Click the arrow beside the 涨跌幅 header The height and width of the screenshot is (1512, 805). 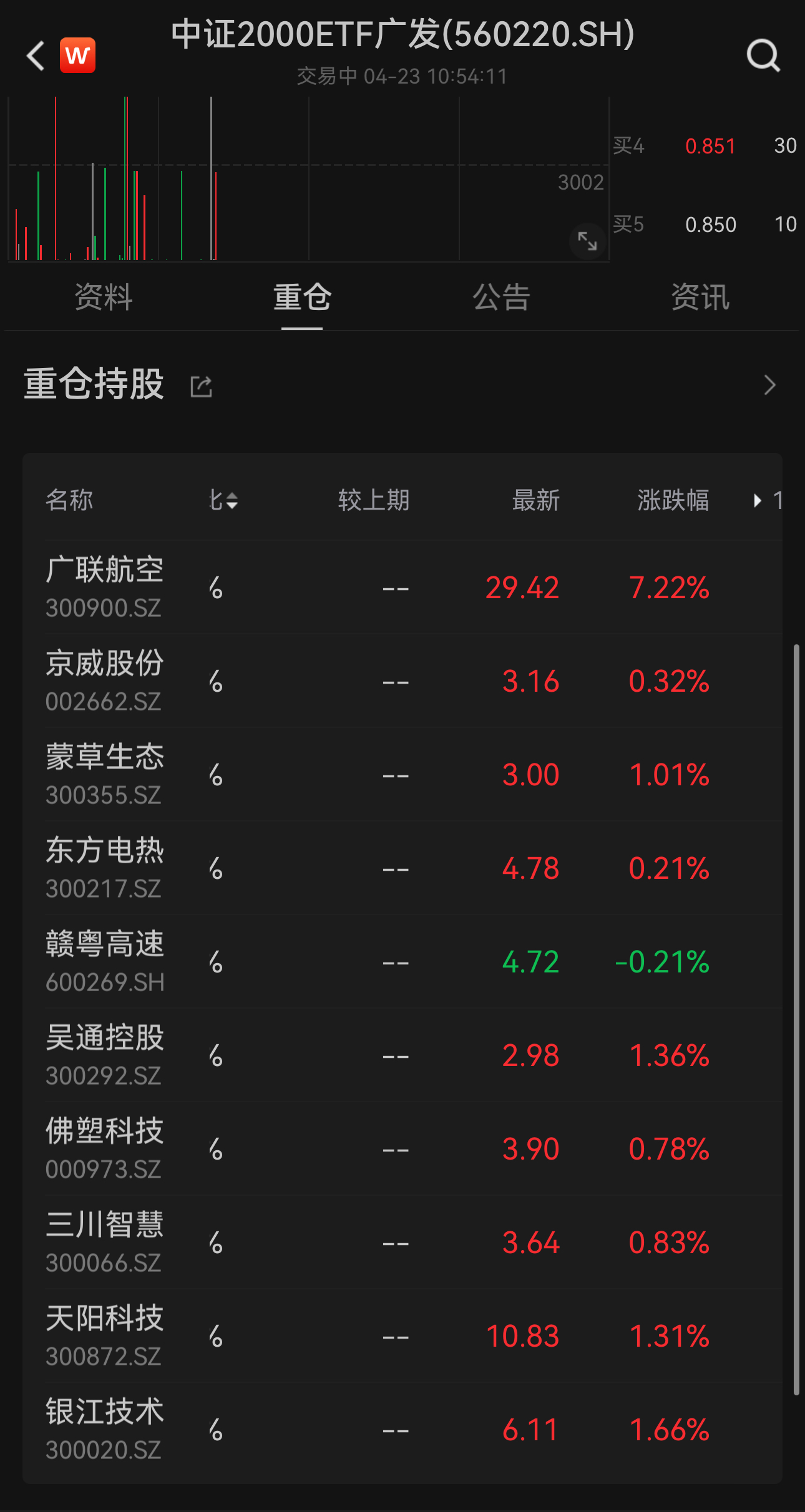757,501
